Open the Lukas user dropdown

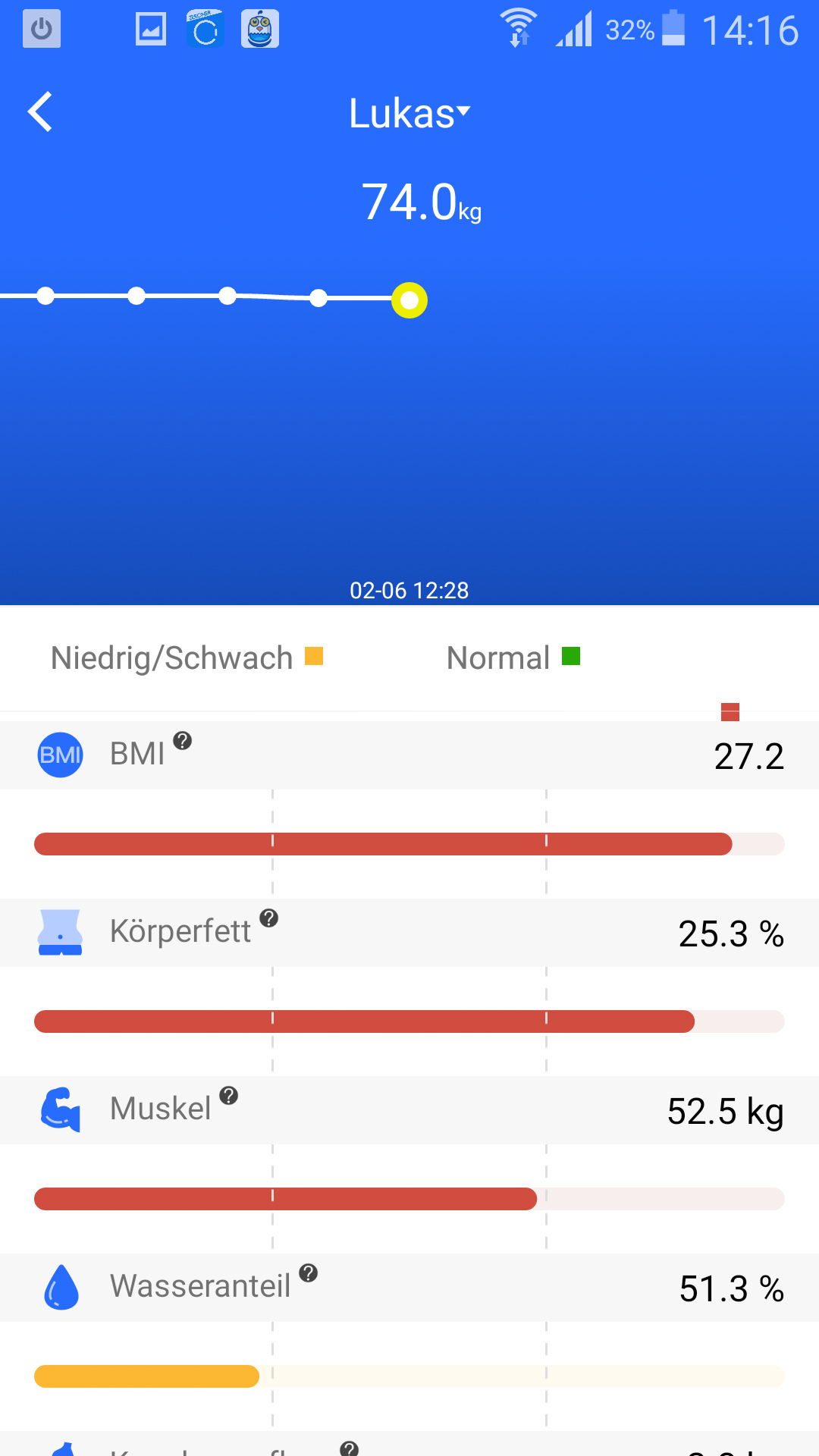tap(409, 114)
